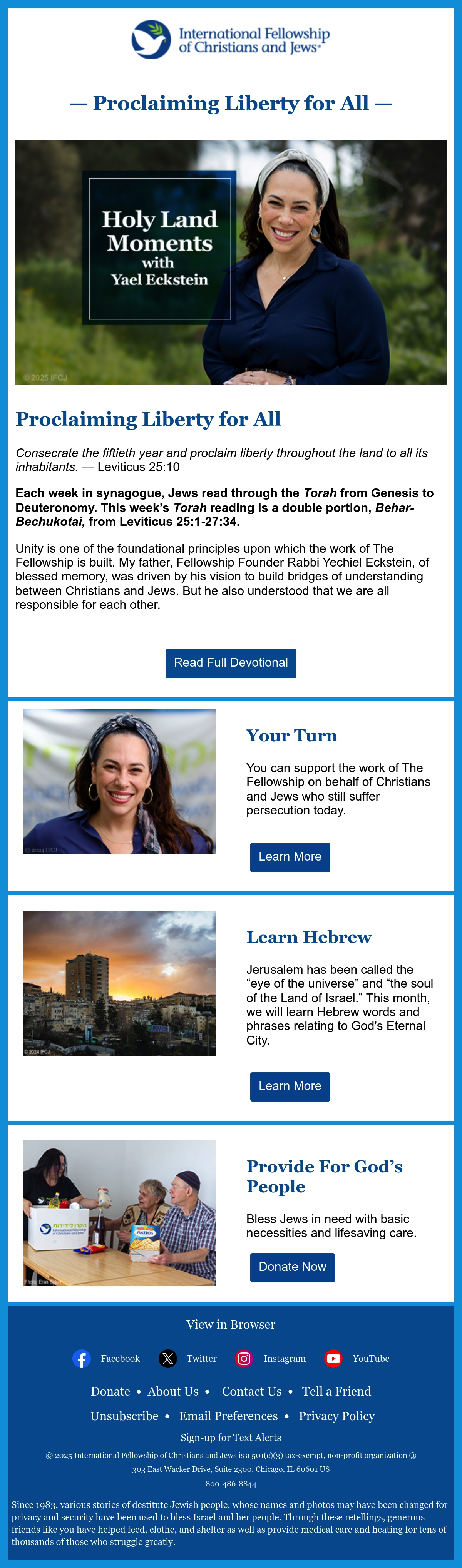Go to the Instagram page
The image size is (462, 1568).
[x=270, y=1359]
